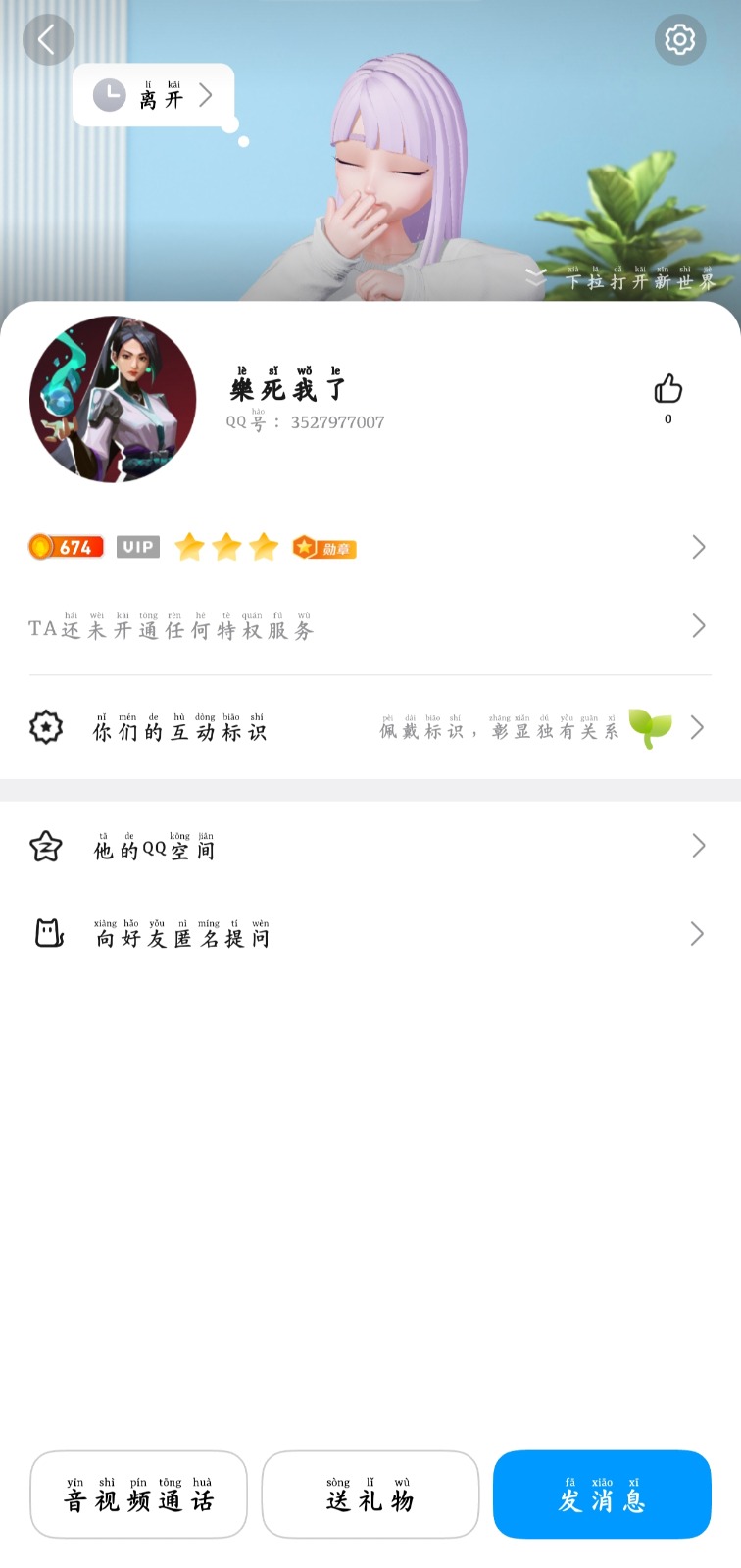Tap 发消息 to send a message

click(x=601, y=1494)
